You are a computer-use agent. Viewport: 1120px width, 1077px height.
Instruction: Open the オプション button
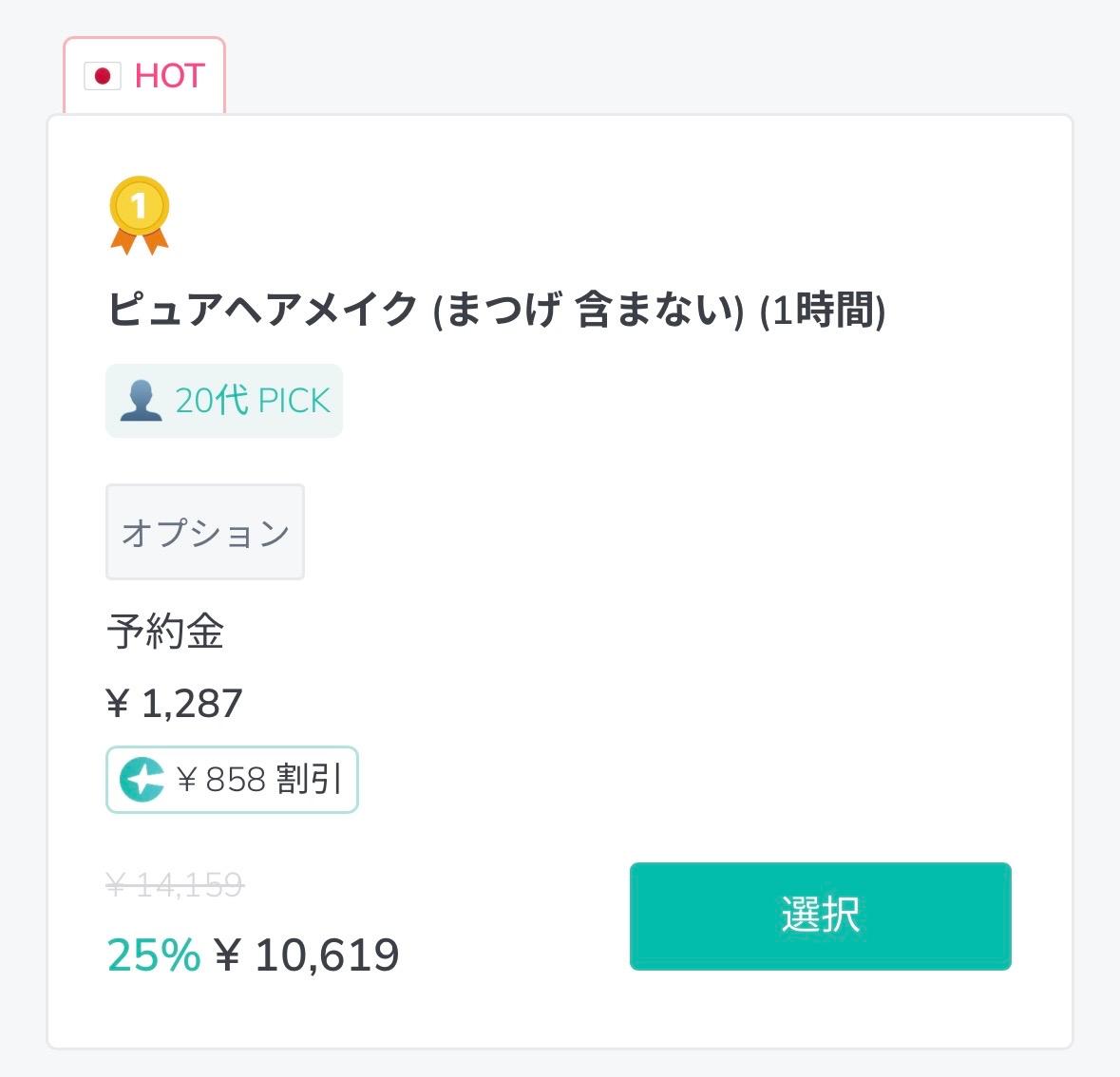(205, 532)
